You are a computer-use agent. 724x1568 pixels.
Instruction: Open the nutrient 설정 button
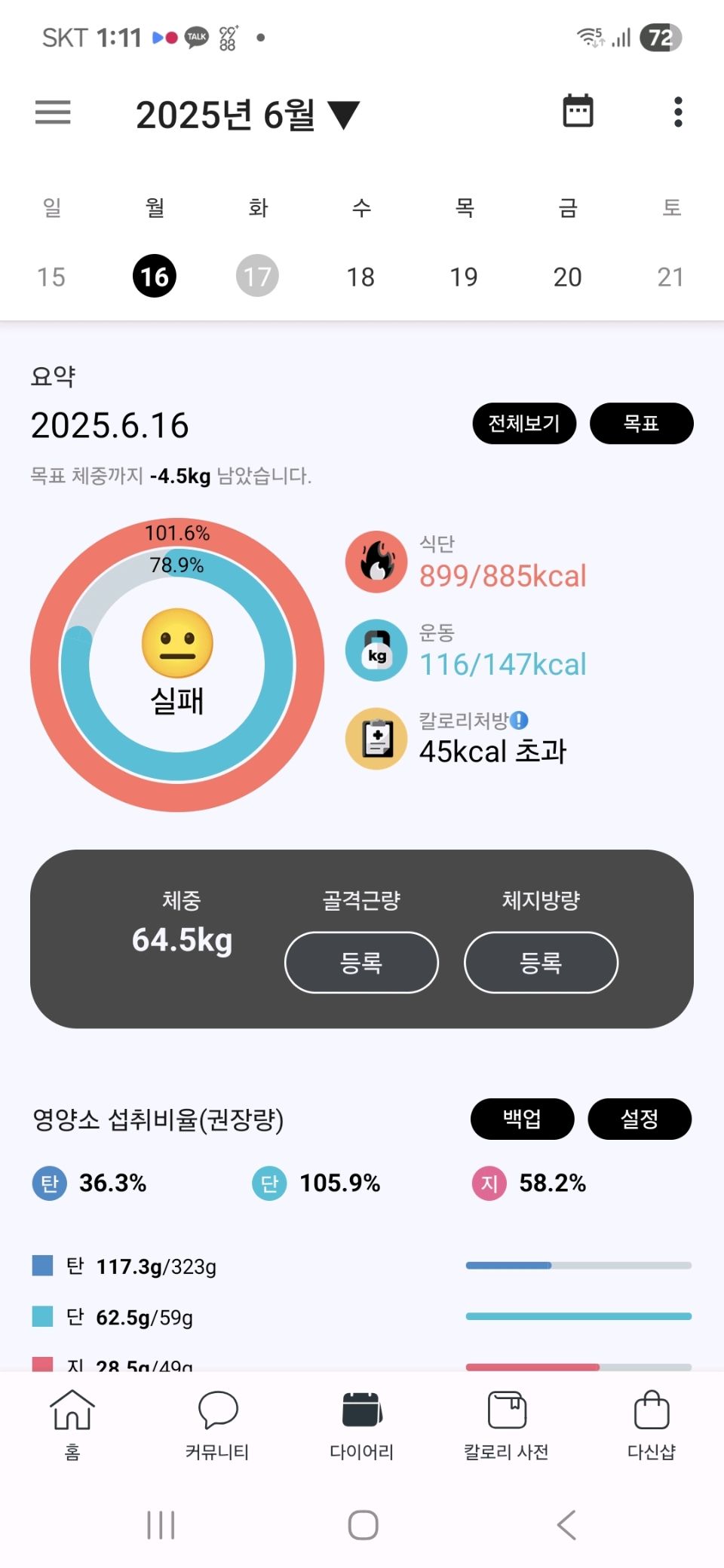(x=640, y=1119)
